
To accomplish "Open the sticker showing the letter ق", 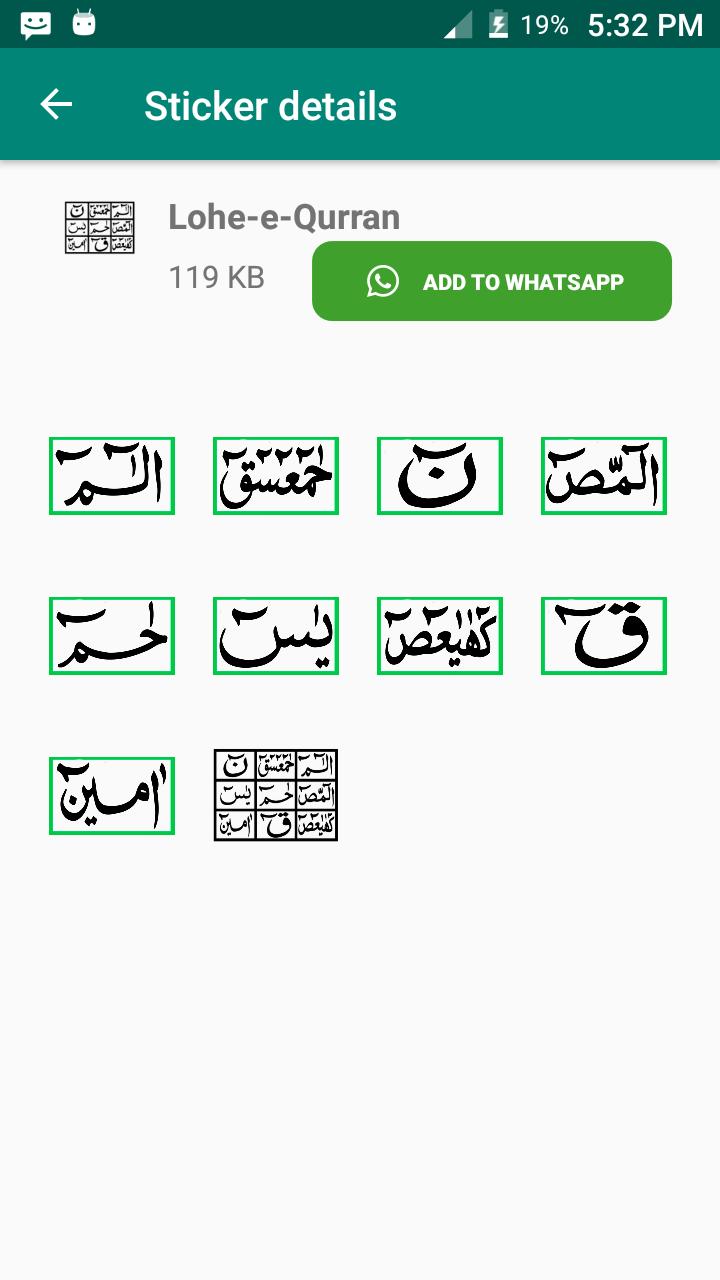I will point(604,636).
